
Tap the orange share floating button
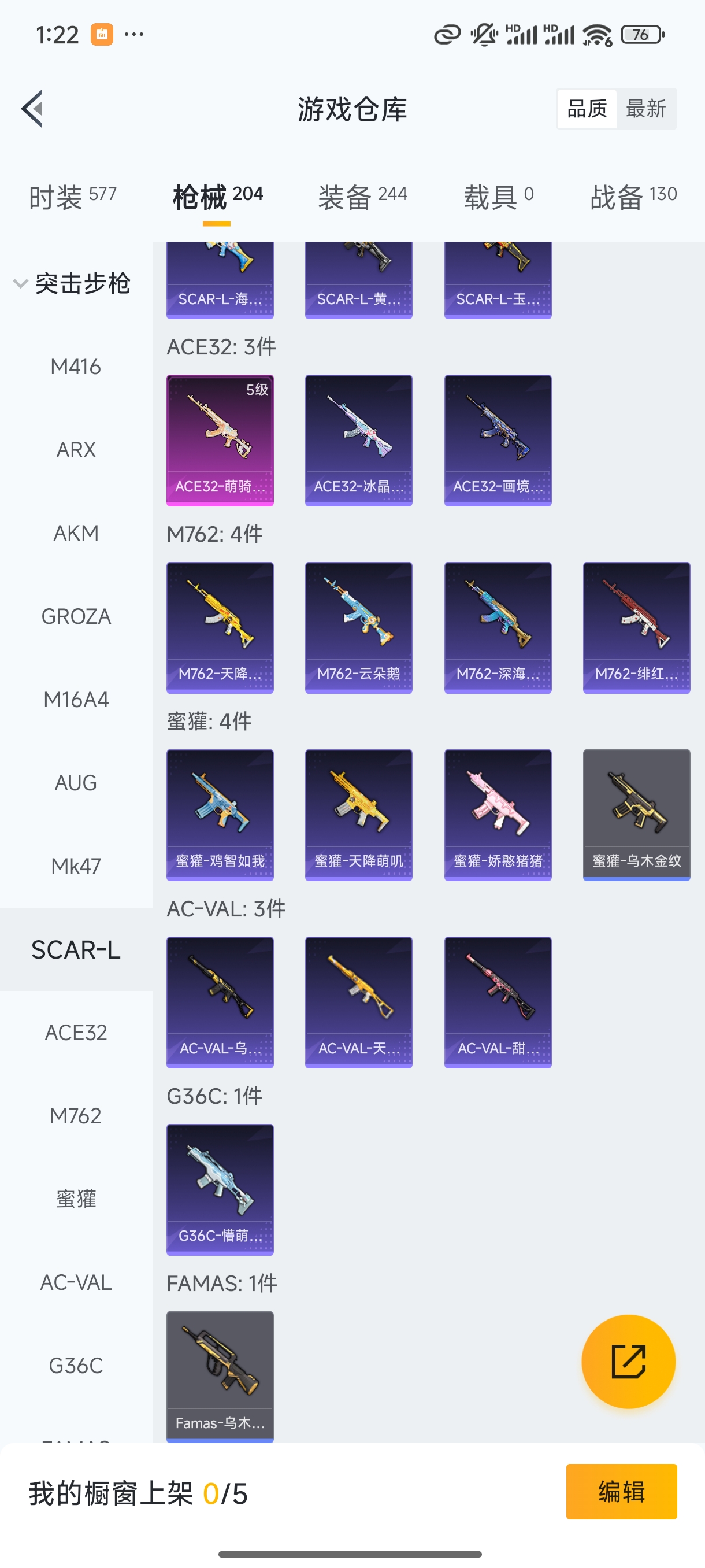[x=628, y=1361]
